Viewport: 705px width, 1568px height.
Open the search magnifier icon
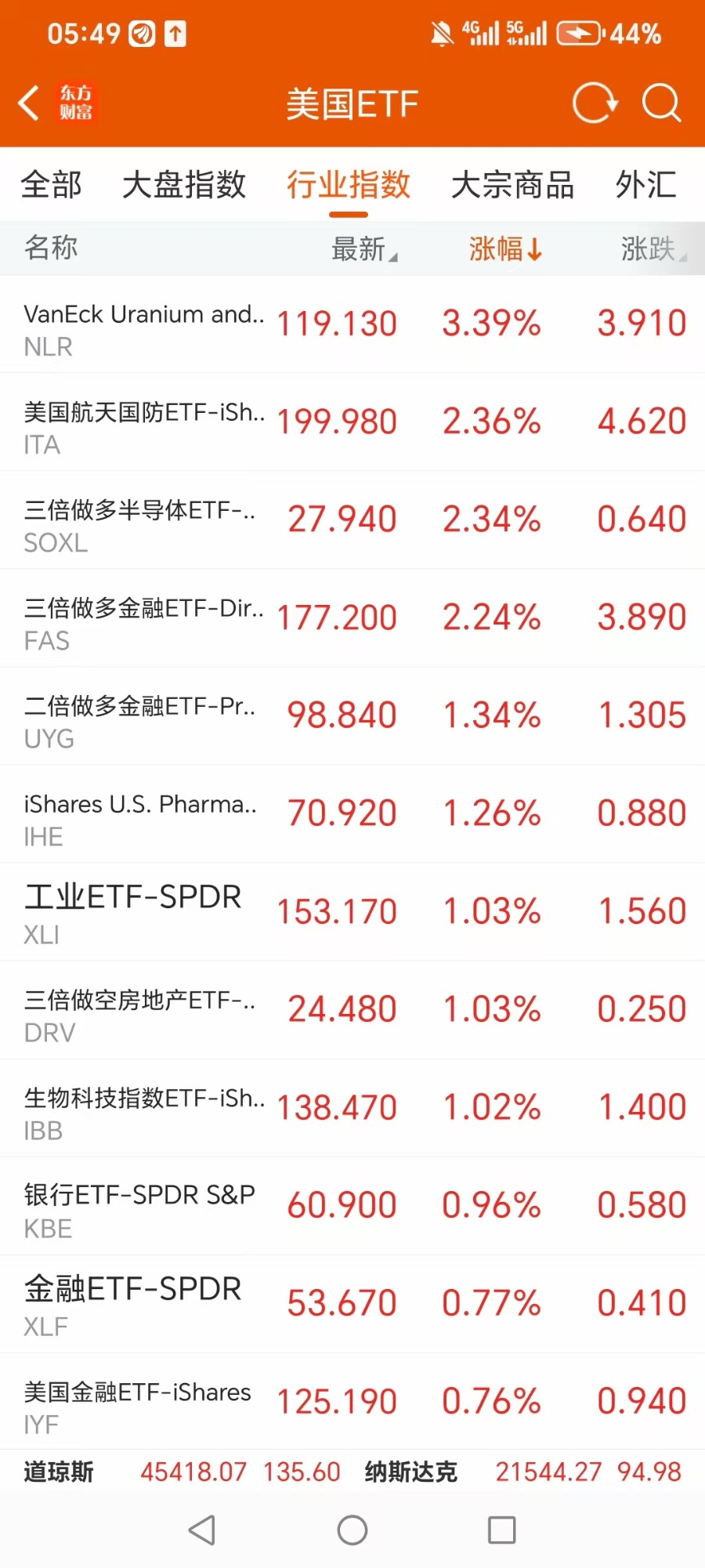point(662,103)
